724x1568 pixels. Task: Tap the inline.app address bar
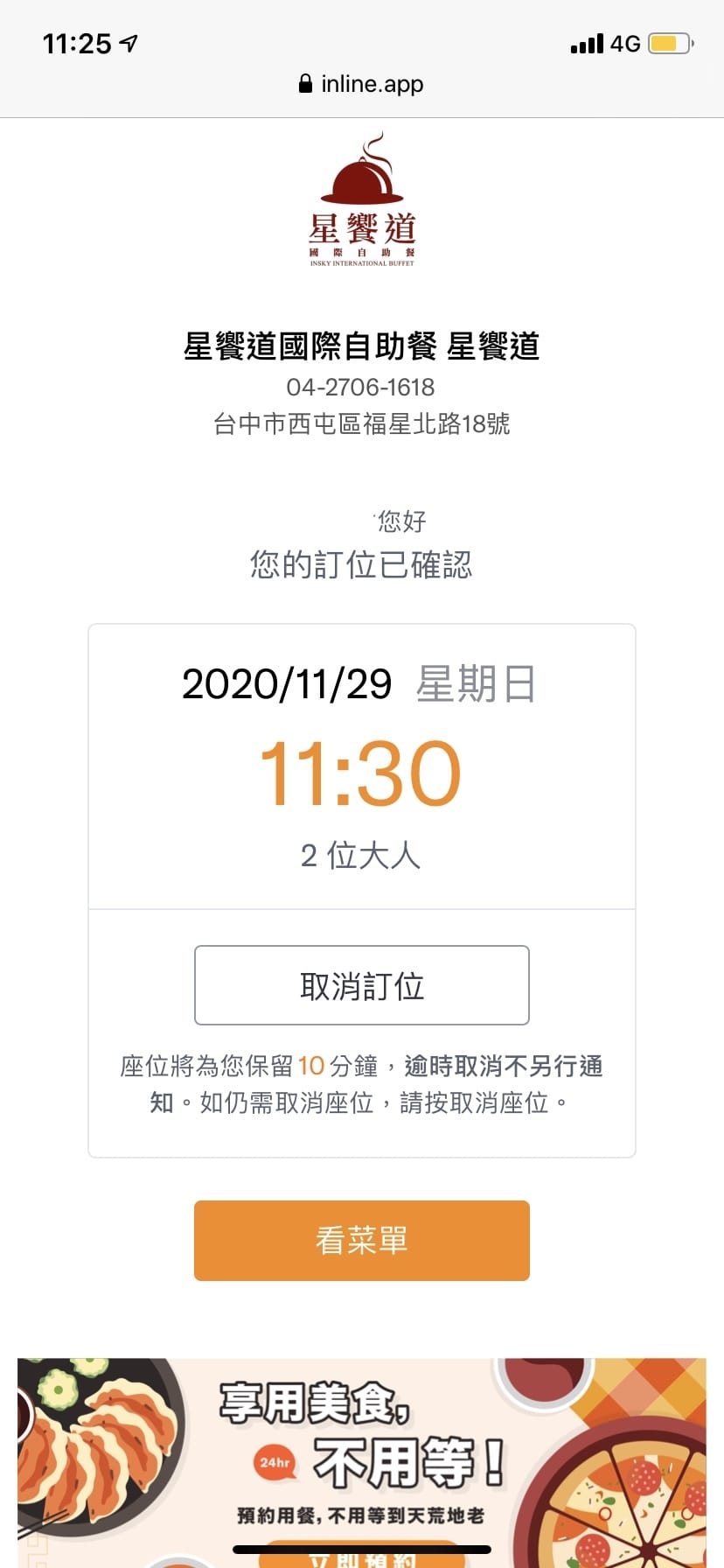coord(361,84)
